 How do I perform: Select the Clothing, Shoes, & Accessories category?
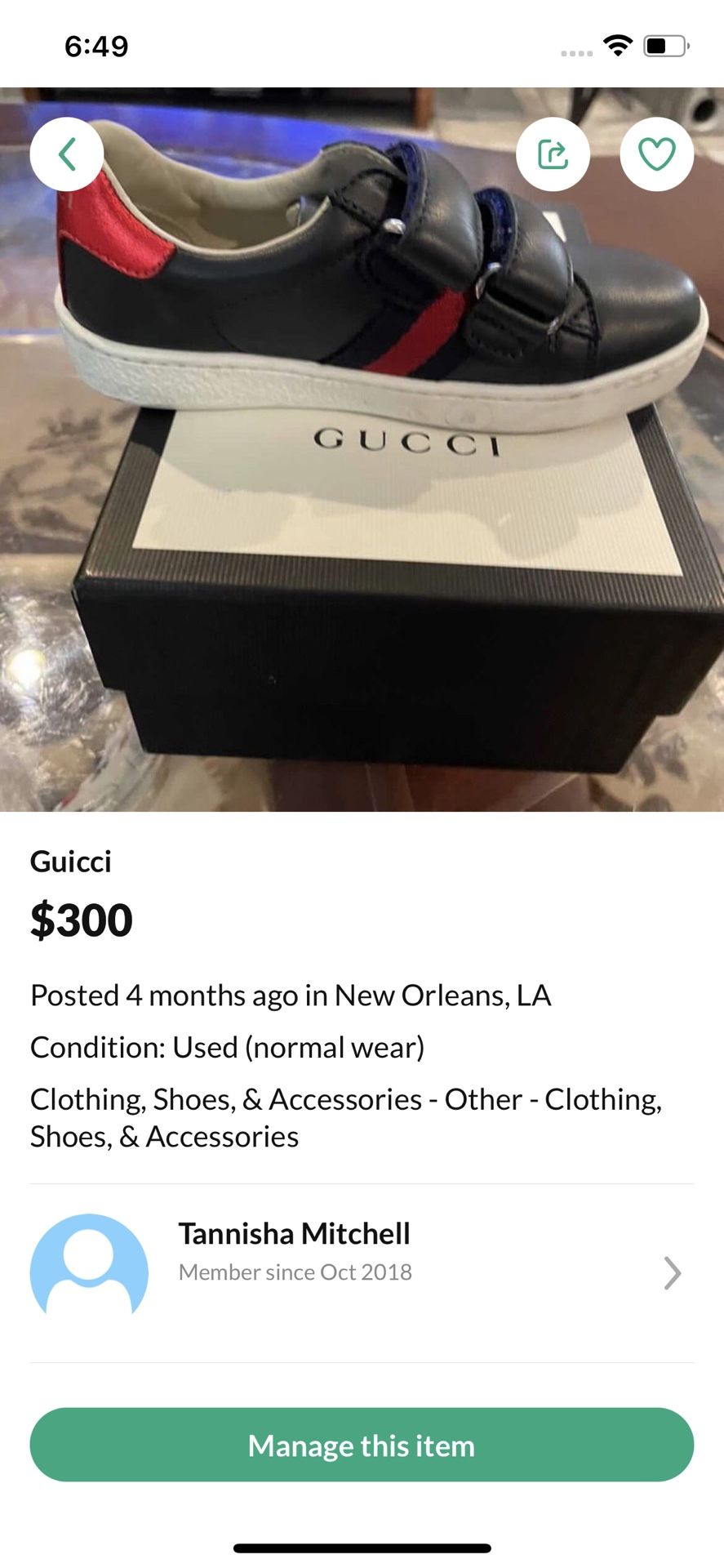(347, 1117)
